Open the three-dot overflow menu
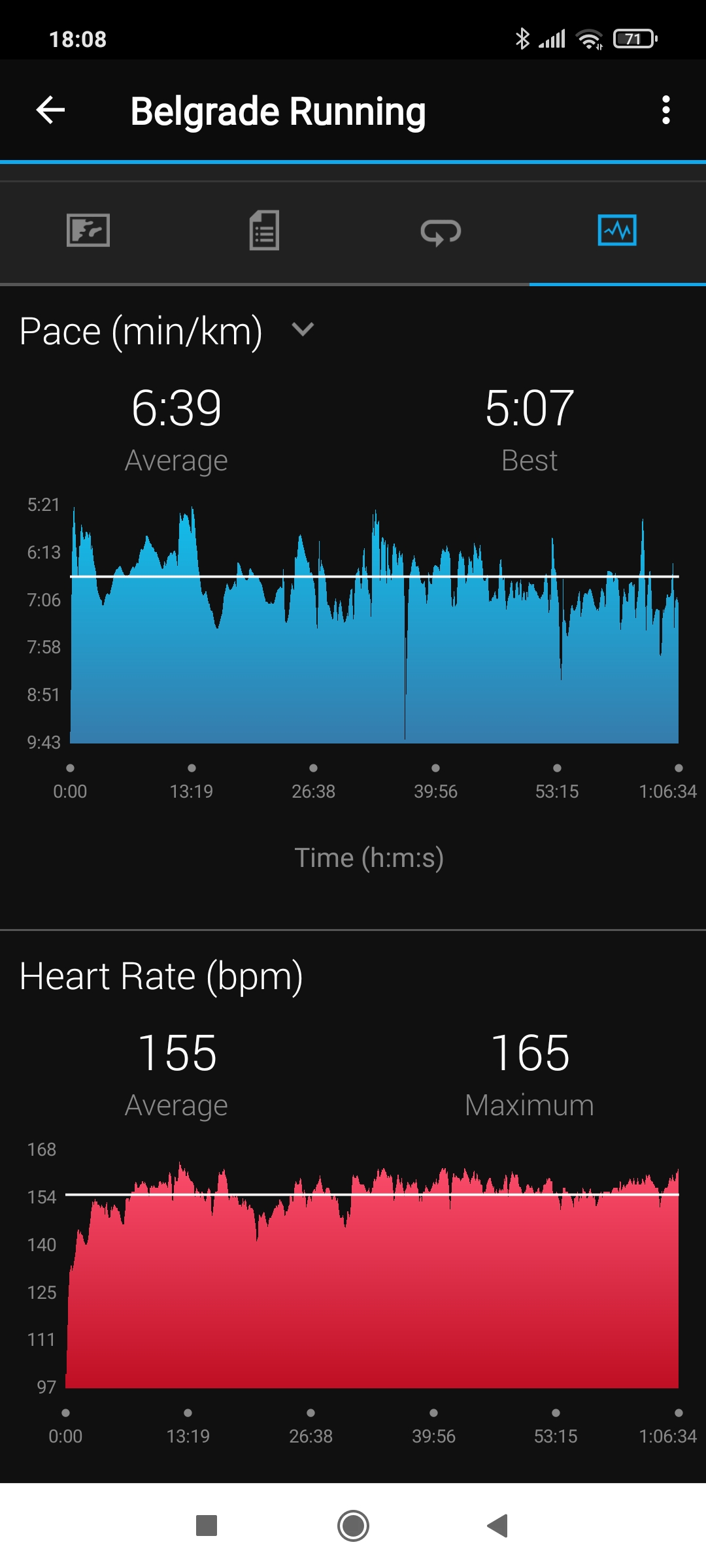Screen dimensions: 706x1568 665,110
